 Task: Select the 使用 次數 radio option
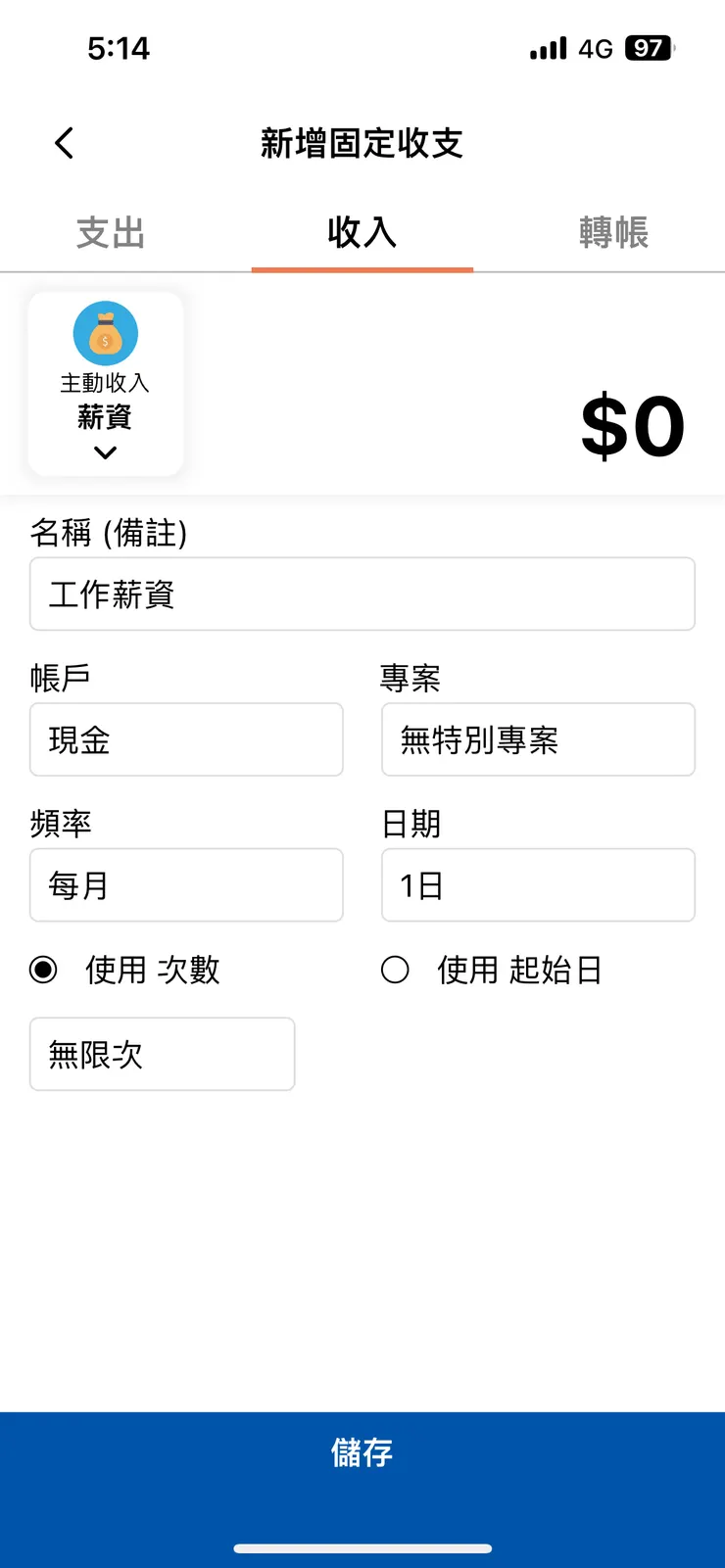(x=43, y=971)
